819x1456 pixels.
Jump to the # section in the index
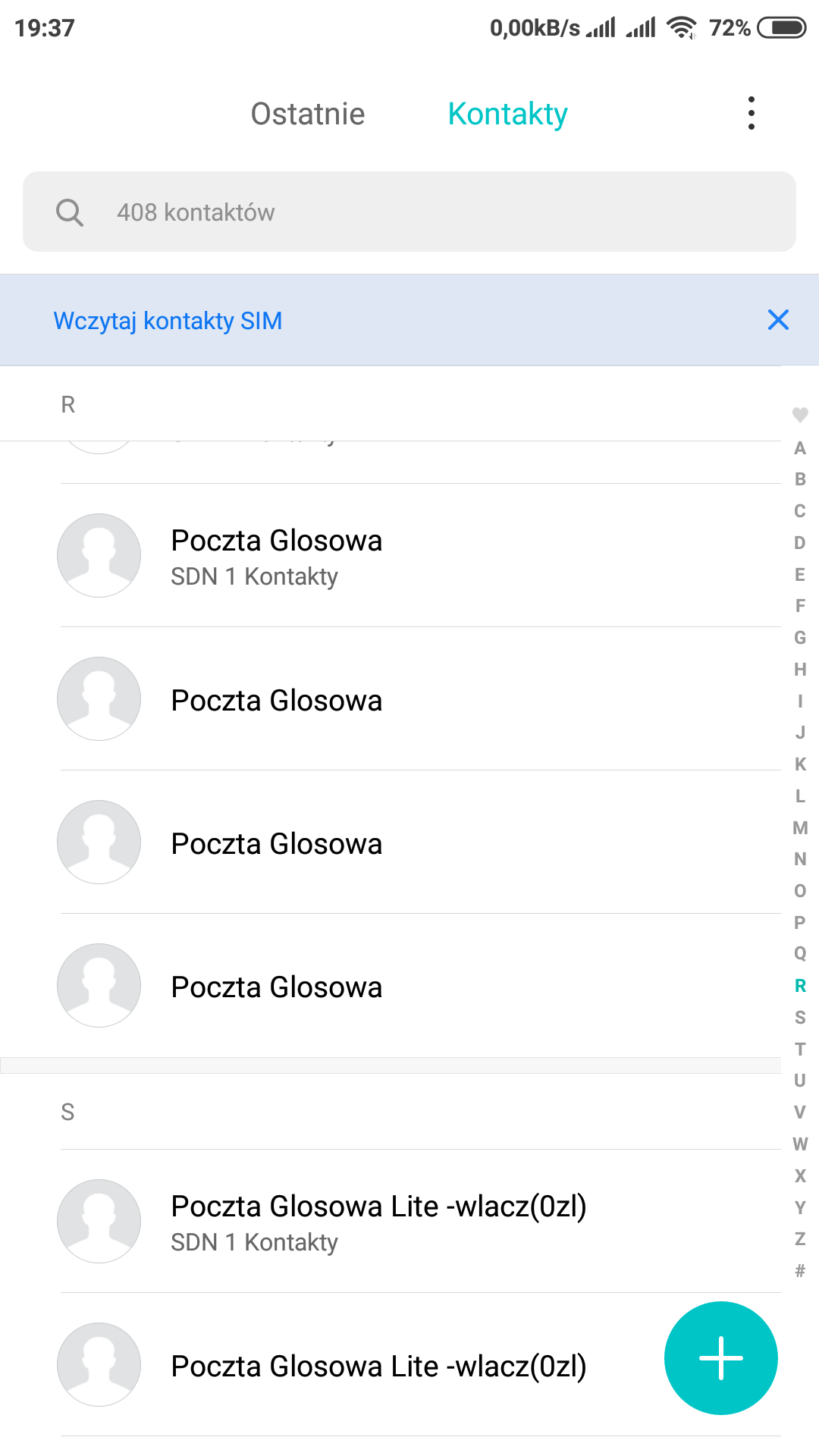click(x=800, y=1271)
